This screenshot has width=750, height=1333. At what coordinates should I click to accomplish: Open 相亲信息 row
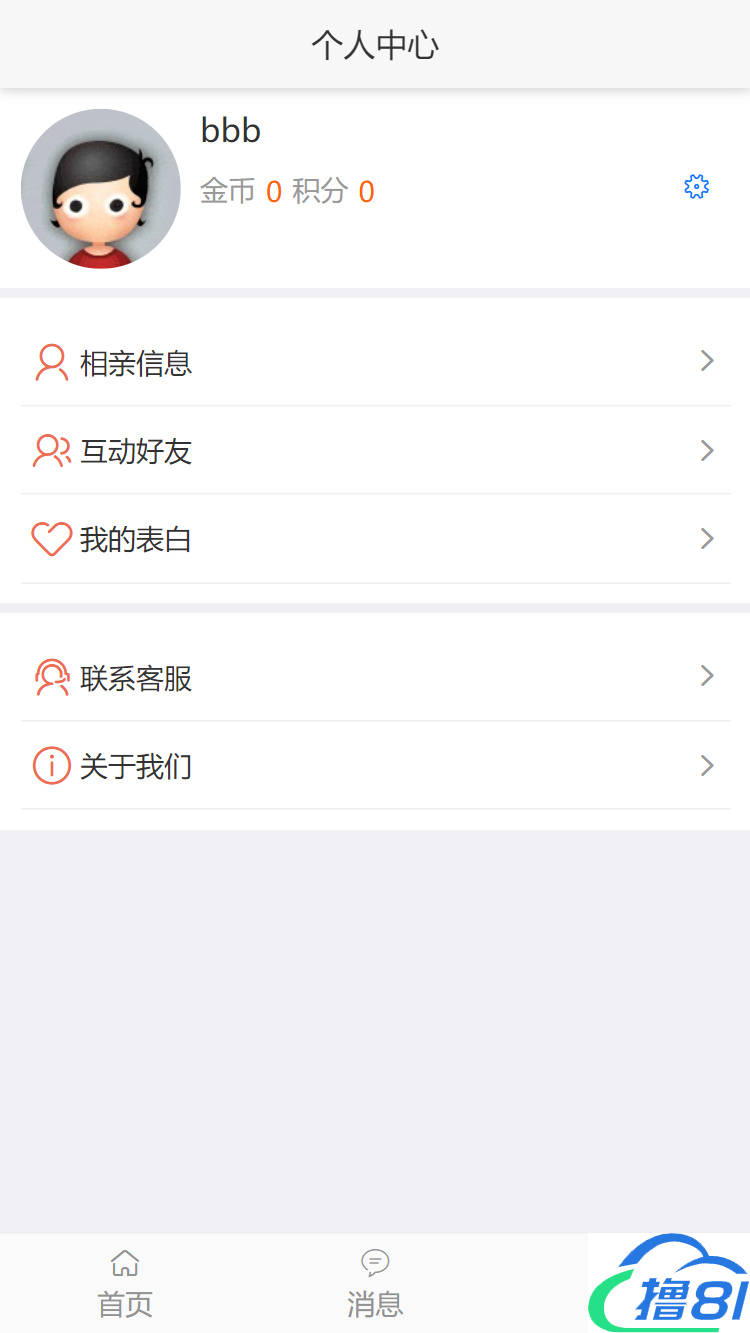coord(375,362)
